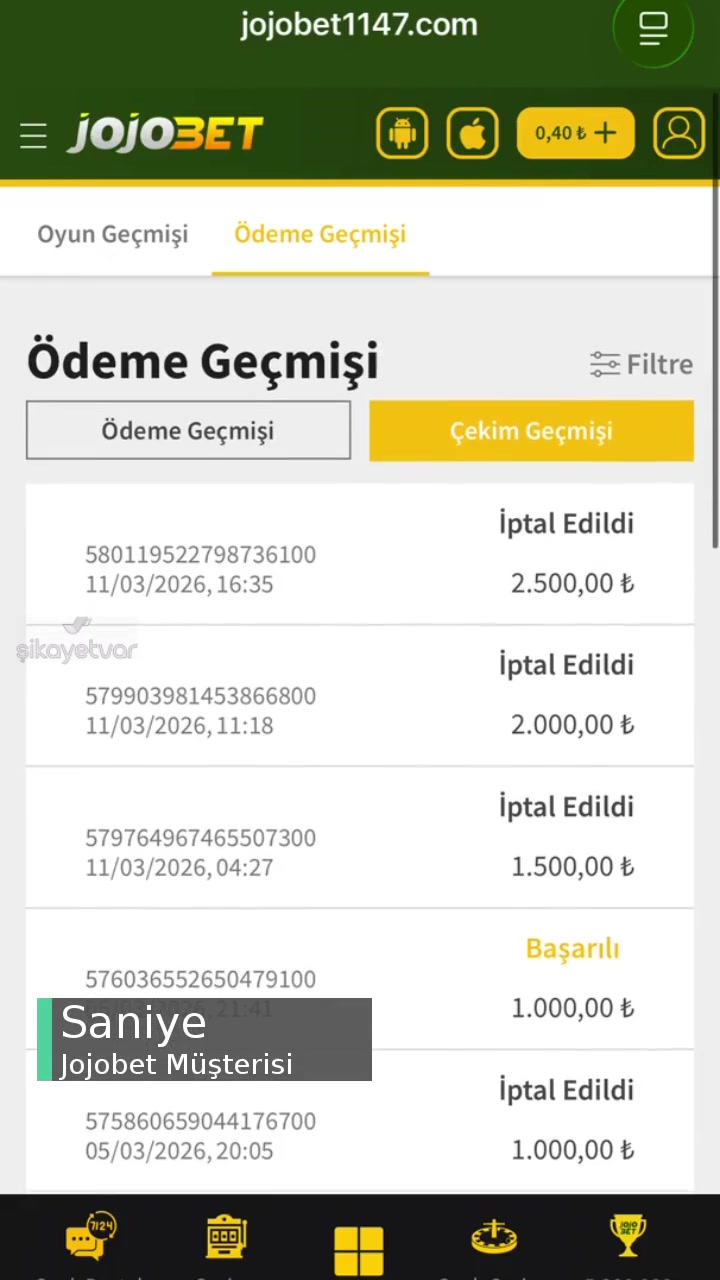Click the trophy promotions icon

pos(628,1237)
